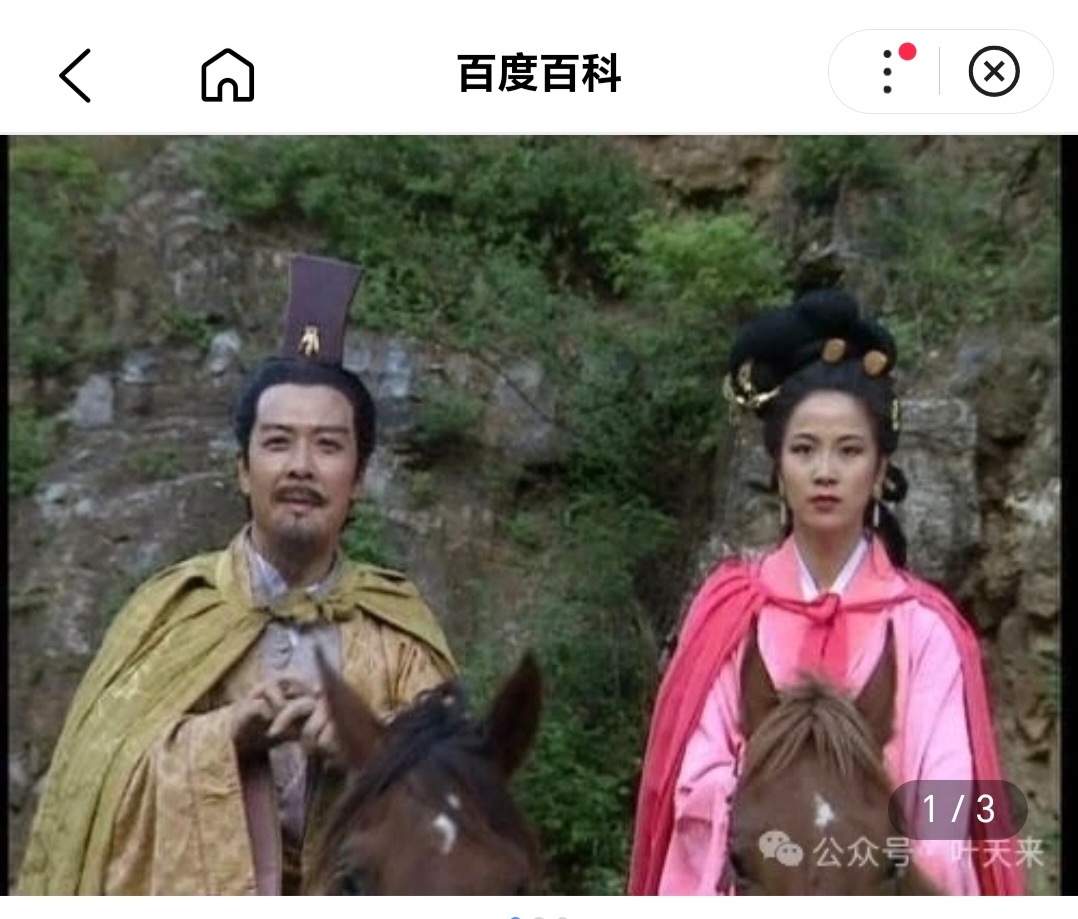Close the mini program
1078x919 pixels.
point(994,72)
